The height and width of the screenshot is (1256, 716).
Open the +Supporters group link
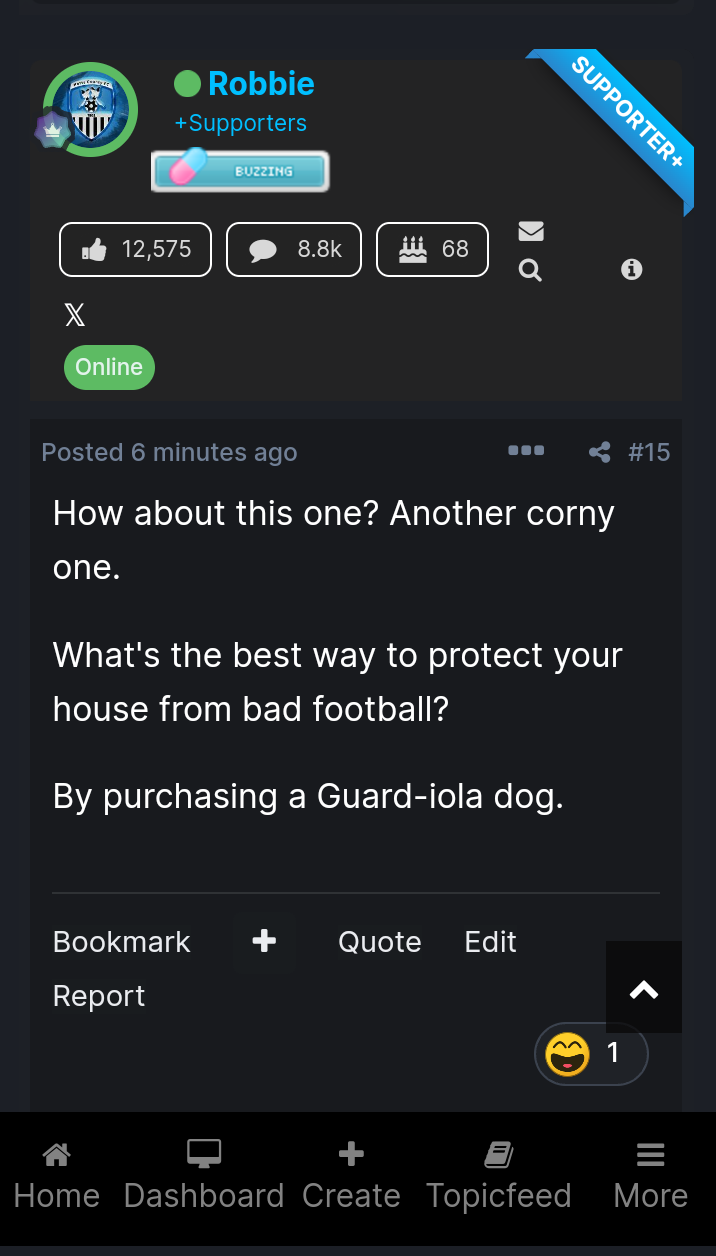[x=240, y=123]
